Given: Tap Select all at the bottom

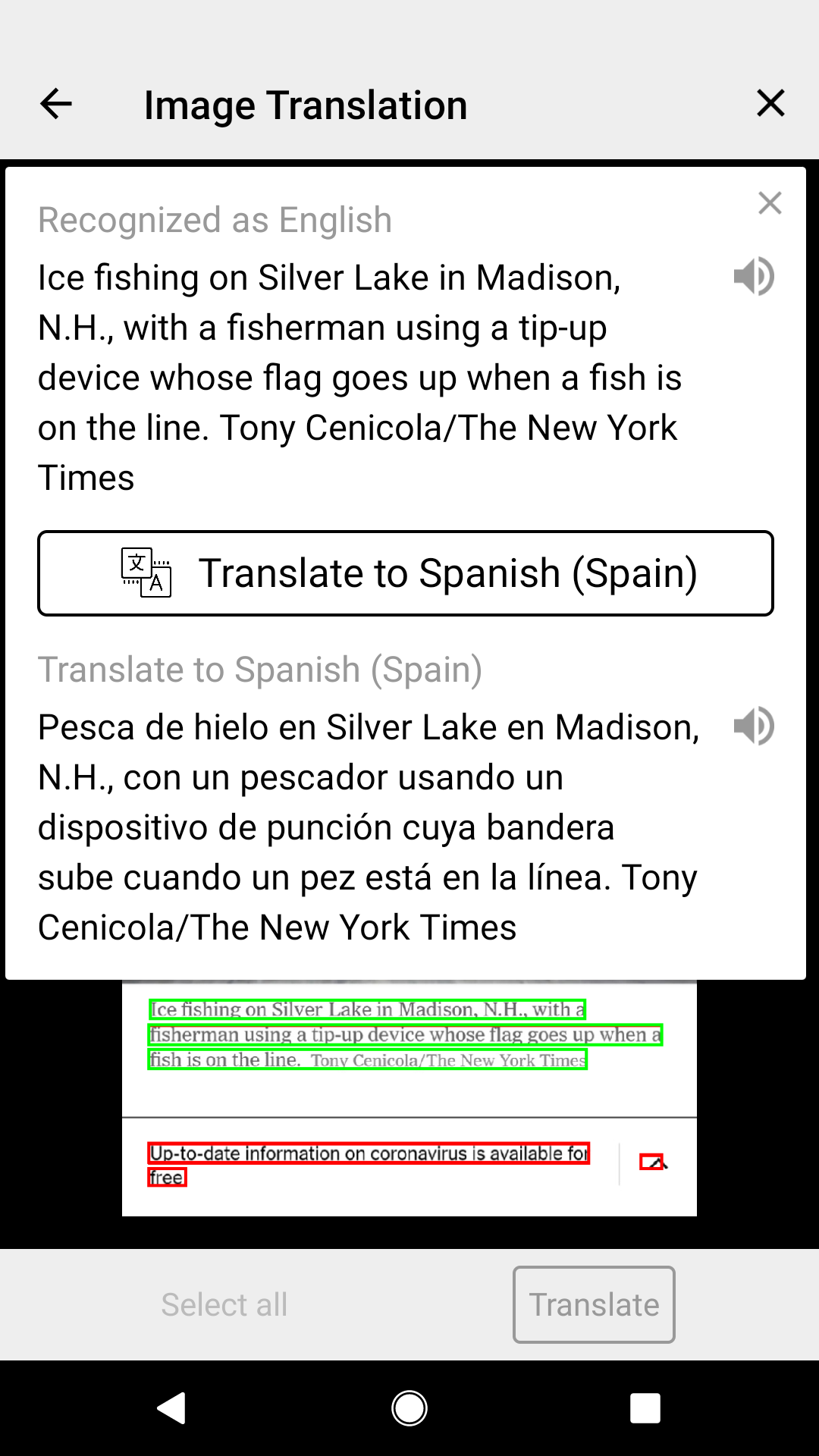Looking at the screenshot, I should point(224,1304).
